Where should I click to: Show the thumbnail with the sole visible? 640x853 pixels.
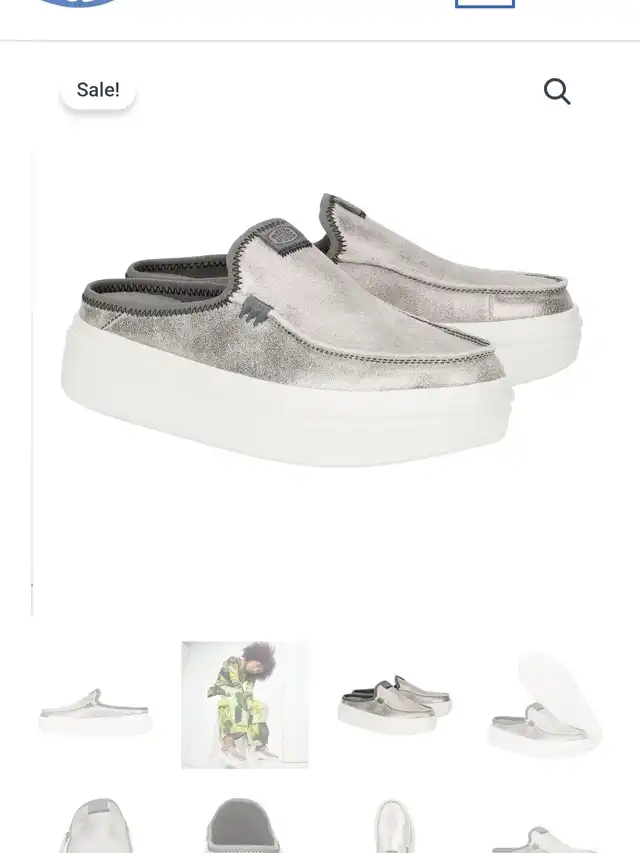click(545, 705)
